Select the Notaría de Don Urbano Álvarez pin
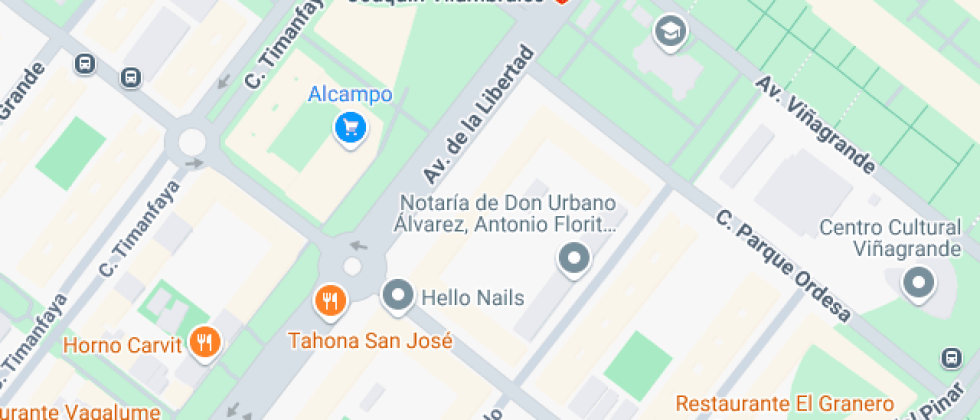The height and width of the screenshot is (420, 980). [x=574, y=259]
